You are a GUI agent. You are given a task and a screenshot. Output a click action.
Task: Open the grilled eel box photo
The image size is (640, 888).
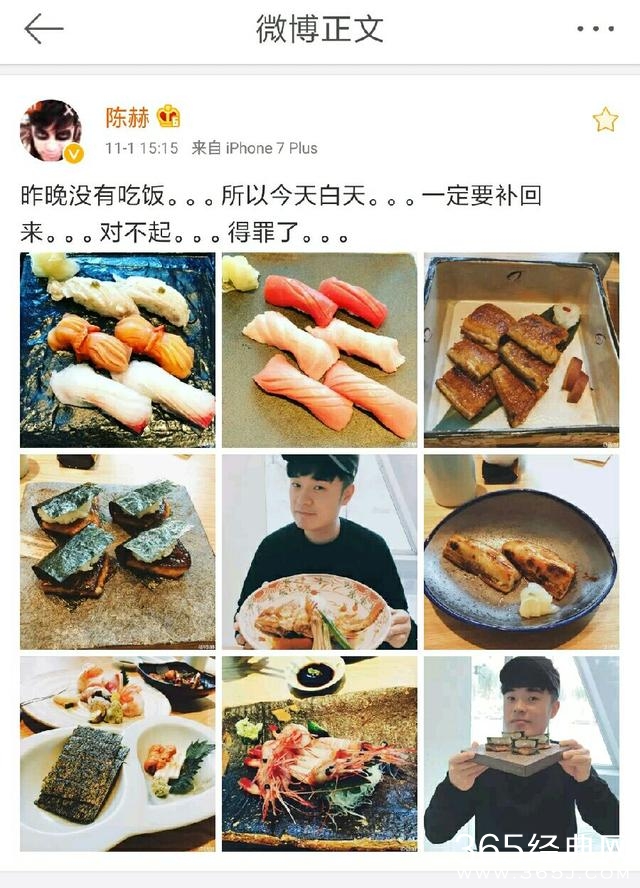[522, 350]
